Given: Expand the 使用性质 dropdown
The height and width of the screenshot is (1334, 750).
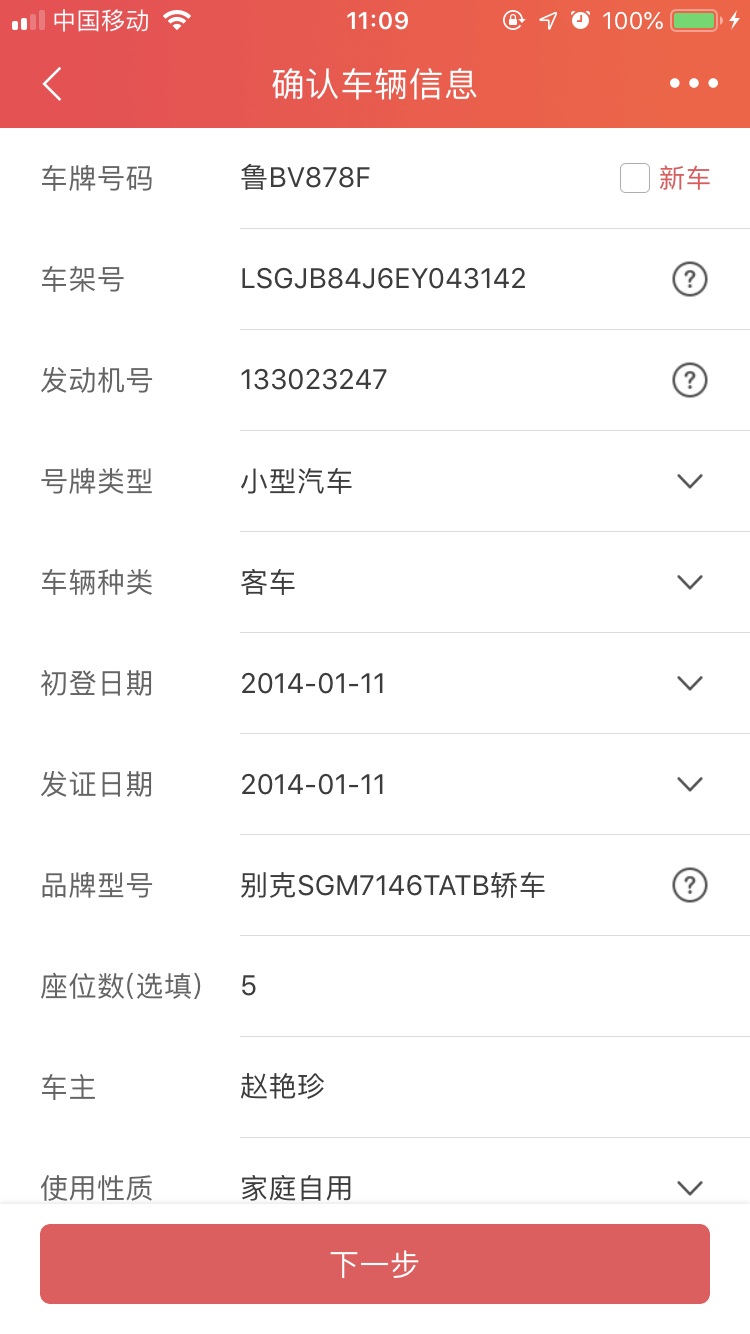Looking at the screenshot, I should coord(689,1187).
